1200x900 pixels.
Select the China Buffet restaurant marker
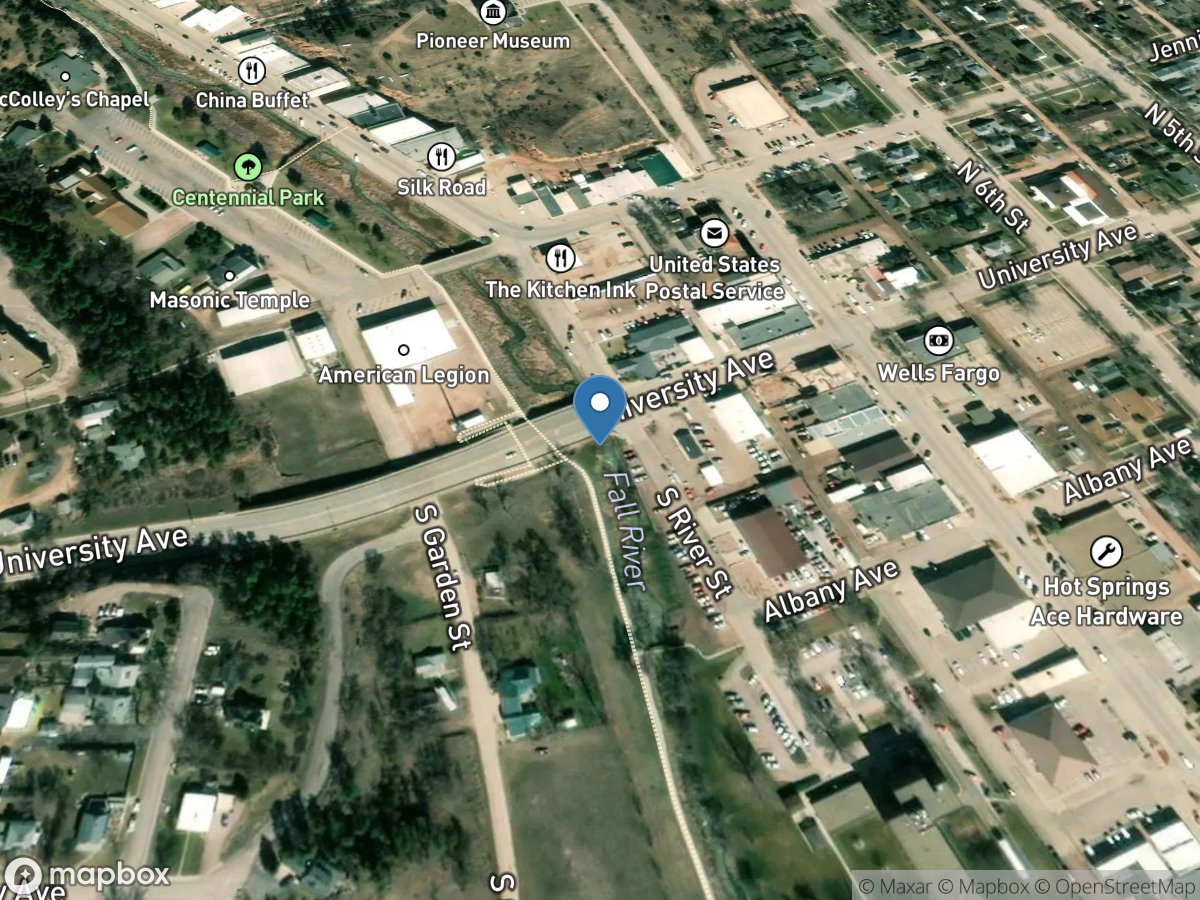251,71
